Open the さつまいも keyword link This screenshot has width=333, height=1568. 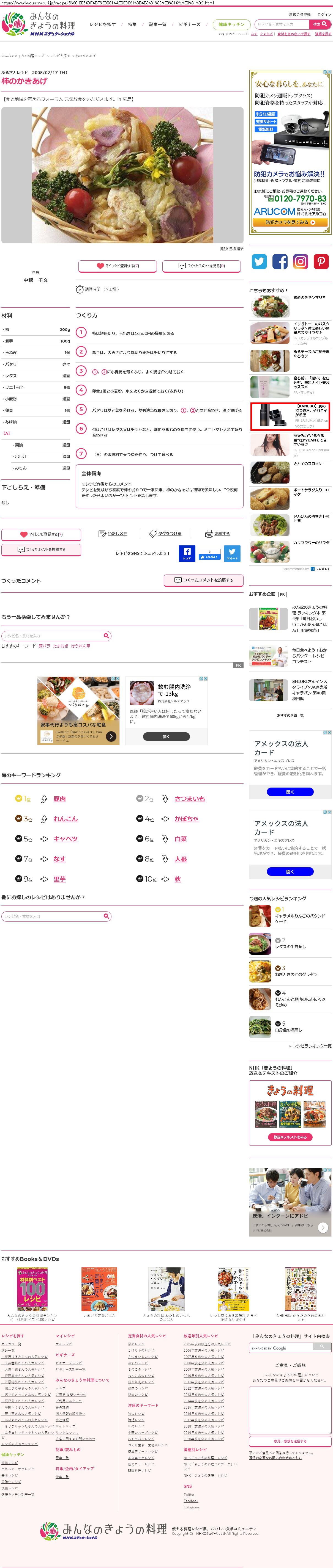pyautogui.click(x=190, y=799)
